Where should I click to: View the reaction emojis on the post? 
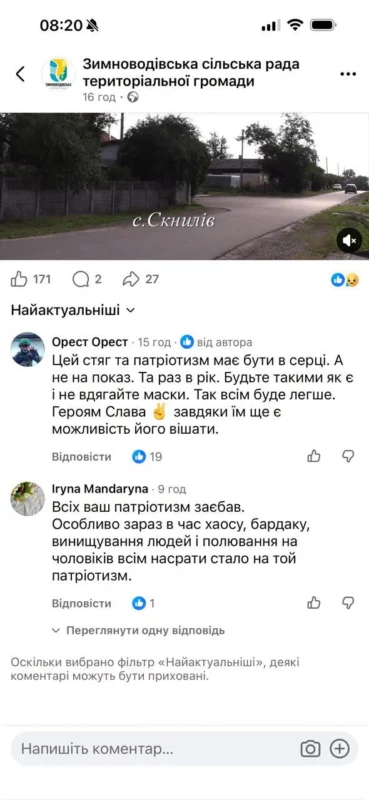[345, 280]
